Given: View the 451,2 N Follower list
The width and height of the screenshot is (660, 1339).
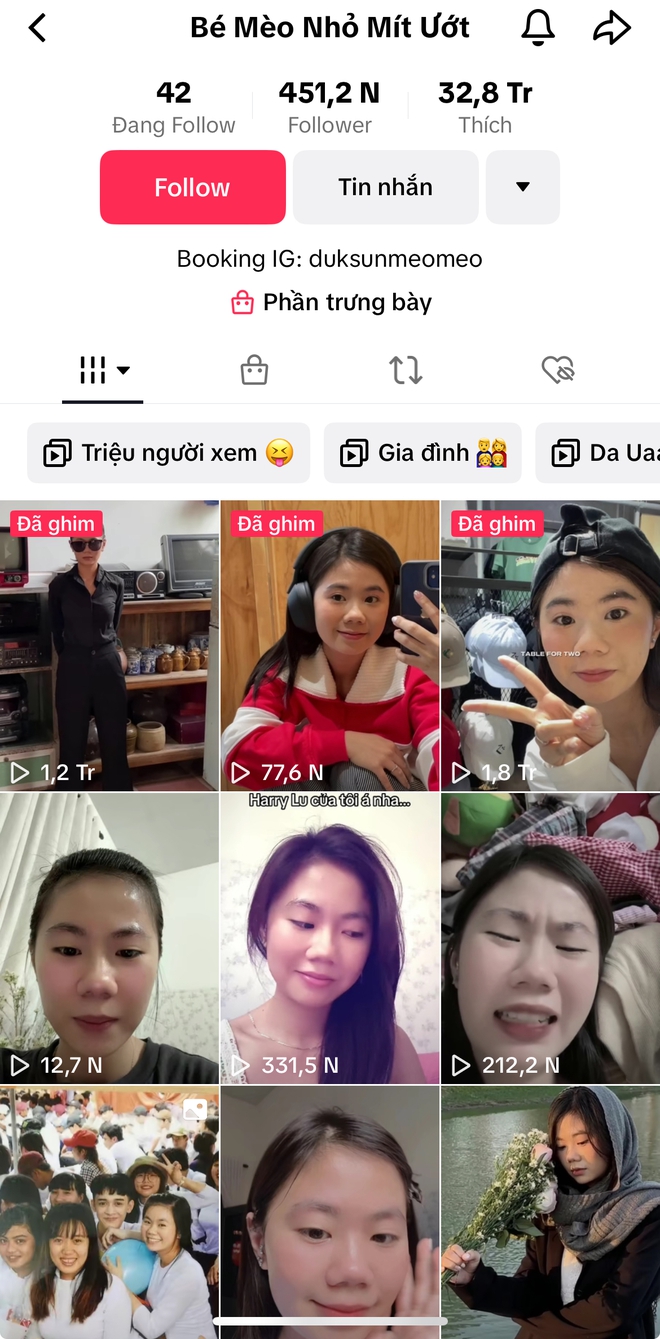Looking at the screenshot, I should tap(329, 108).
